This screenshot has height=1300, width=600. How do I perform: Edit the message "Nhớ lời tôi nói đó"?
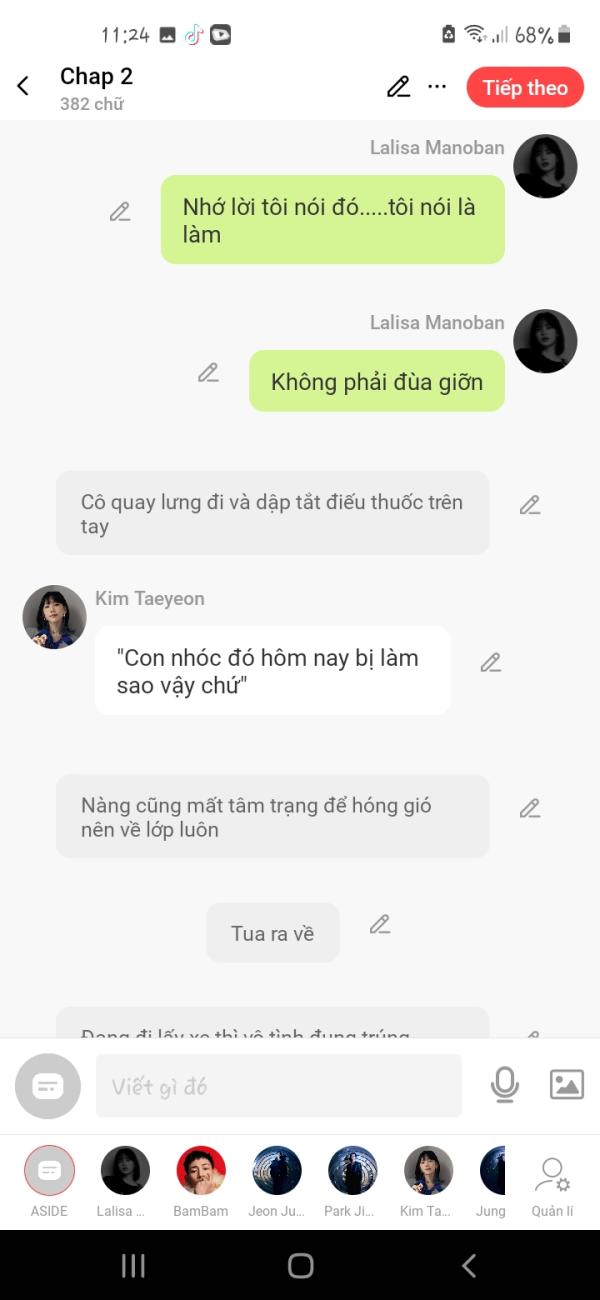tap(120, 212)
